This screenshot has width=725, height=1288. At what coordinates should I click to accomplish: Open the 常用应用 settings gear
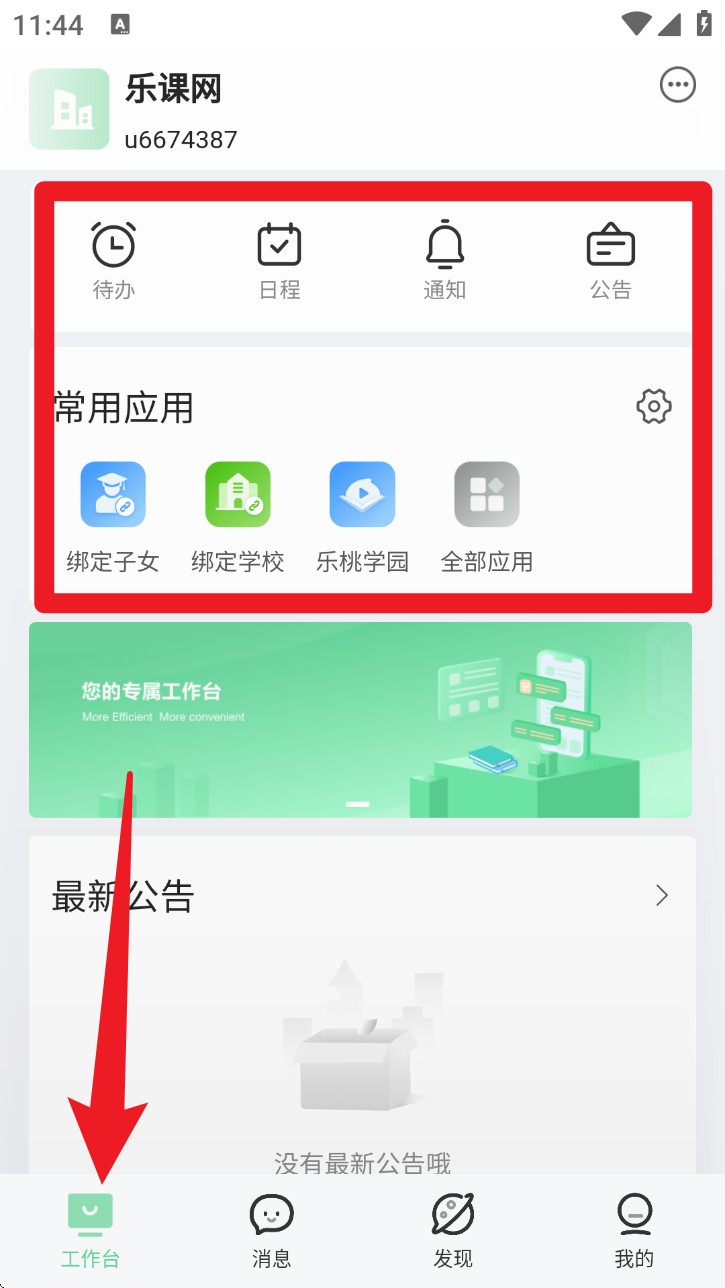pyautogui.click(x=654, y=406)
